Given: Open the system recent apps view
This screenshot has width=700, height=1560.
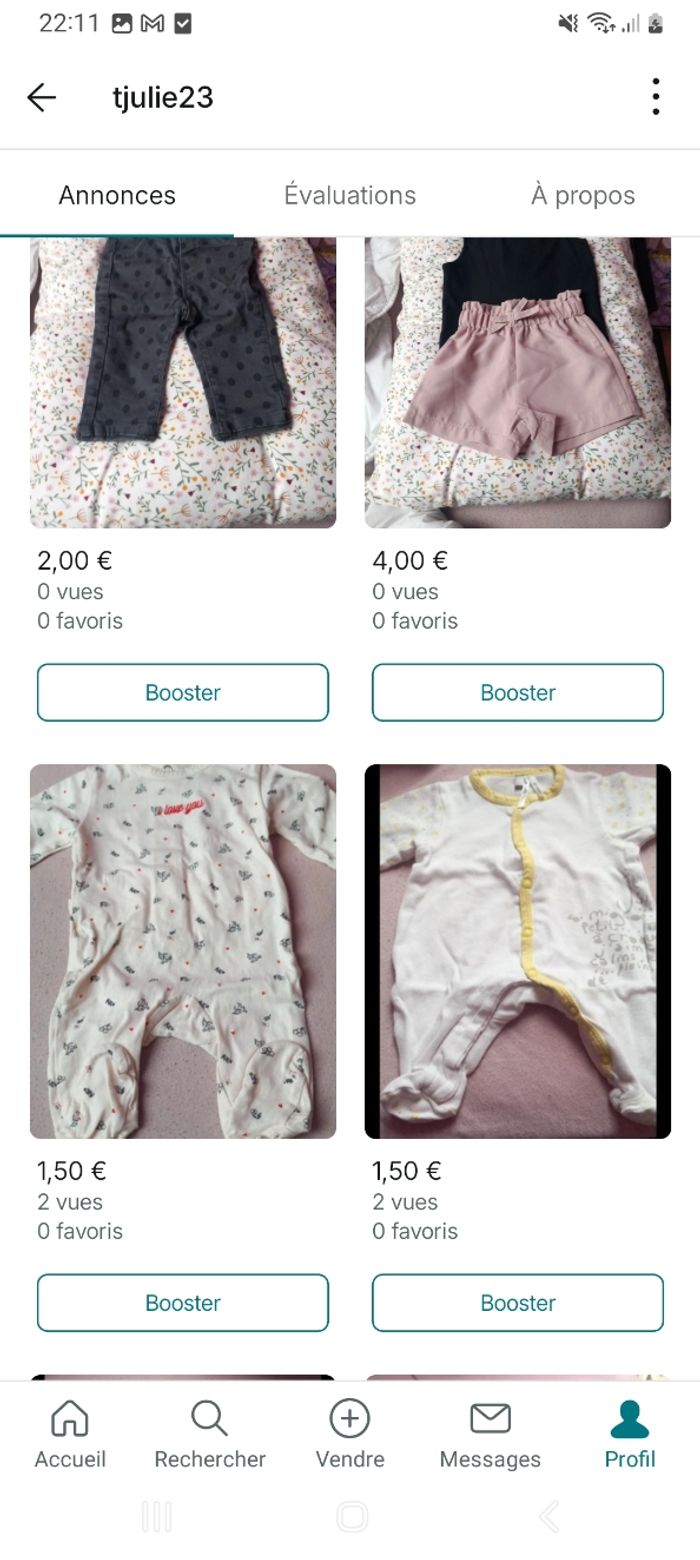Looking at the screenshot, I should click(x=156, y=1517).
